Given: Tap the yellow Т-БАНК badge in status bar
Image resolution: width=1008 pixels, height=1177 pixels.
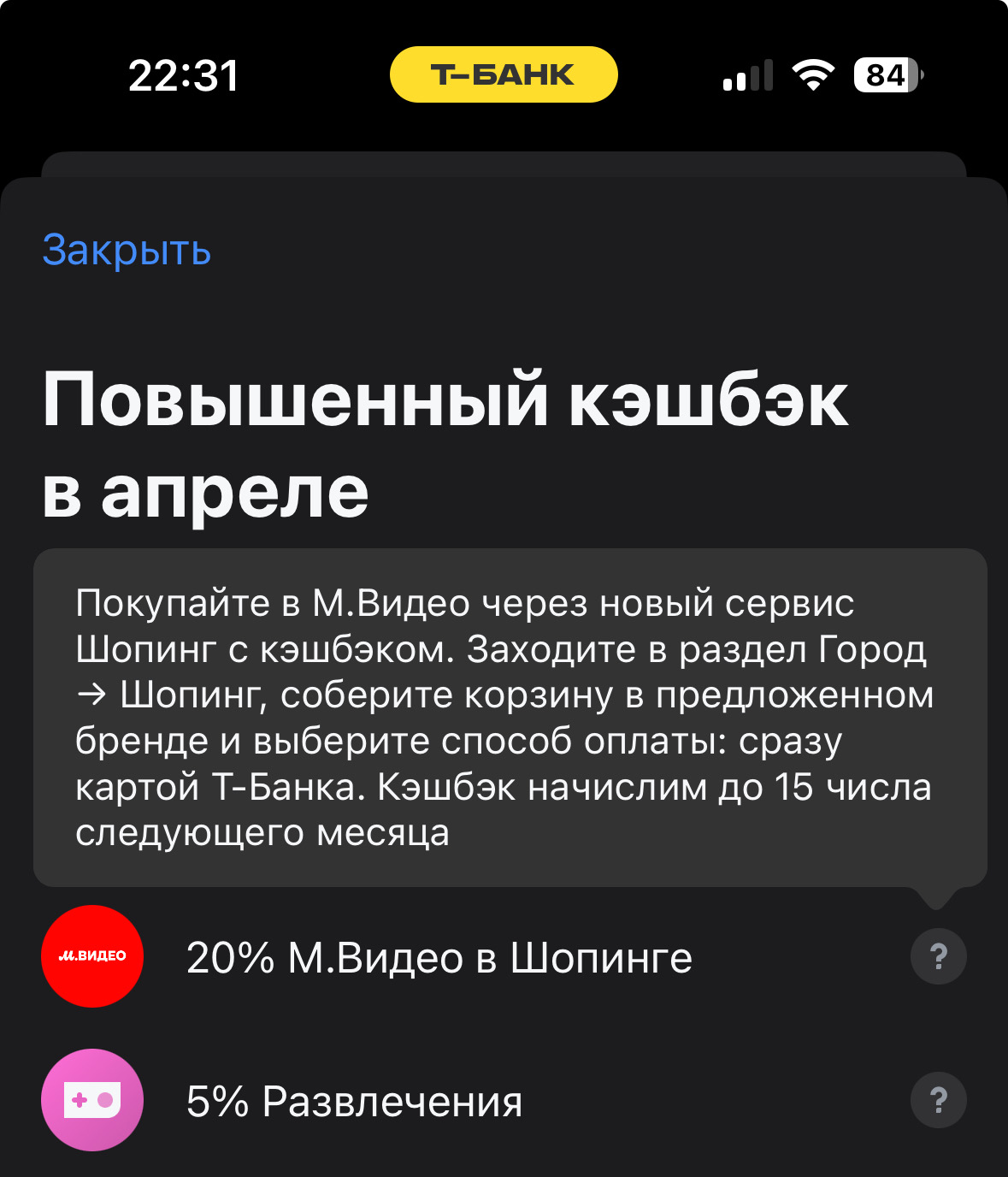Looking at the screenshot, I should point(504,74).
